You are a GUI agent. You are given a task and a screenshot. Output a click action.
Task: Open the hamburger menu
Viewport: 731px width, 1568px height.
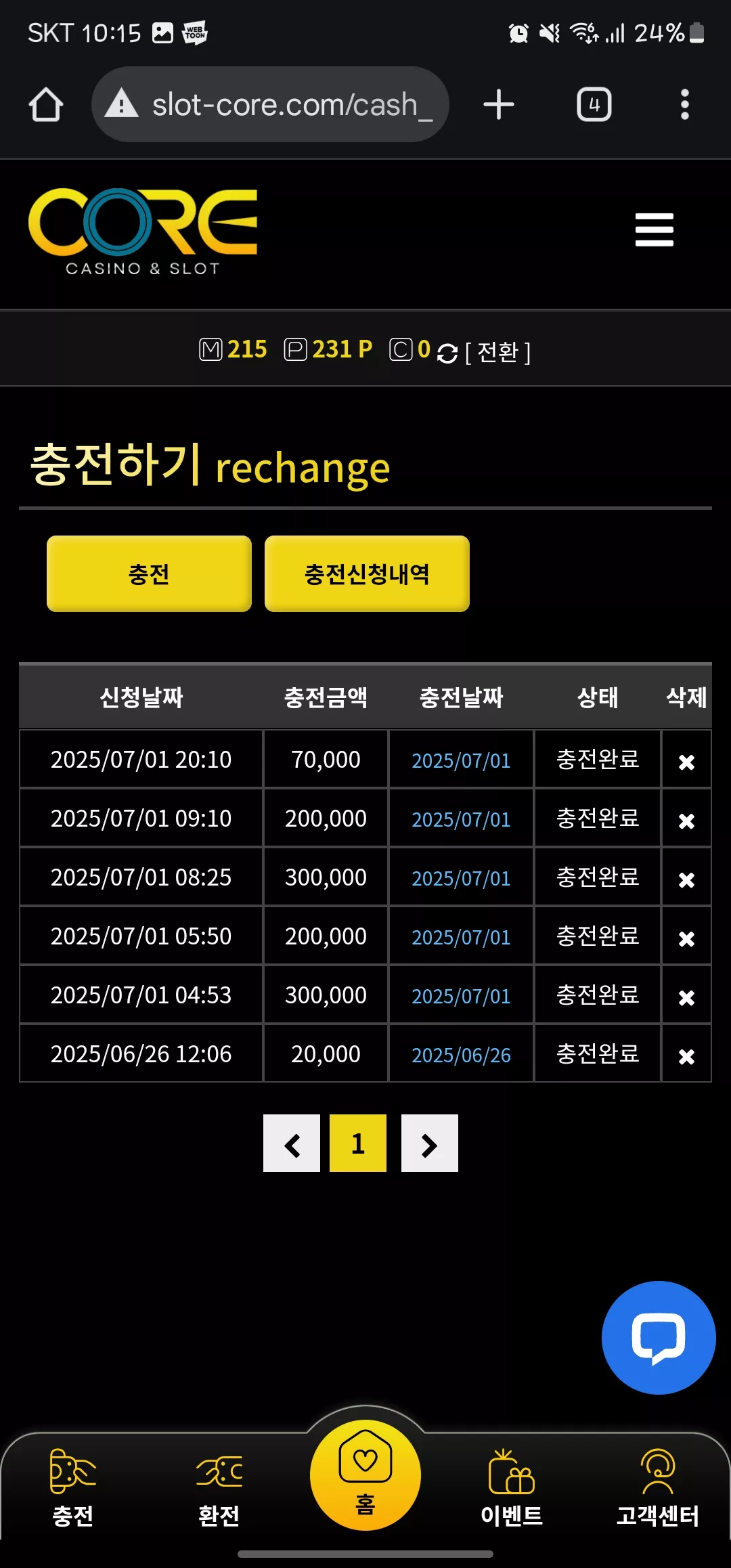click(x=654, y=230)
